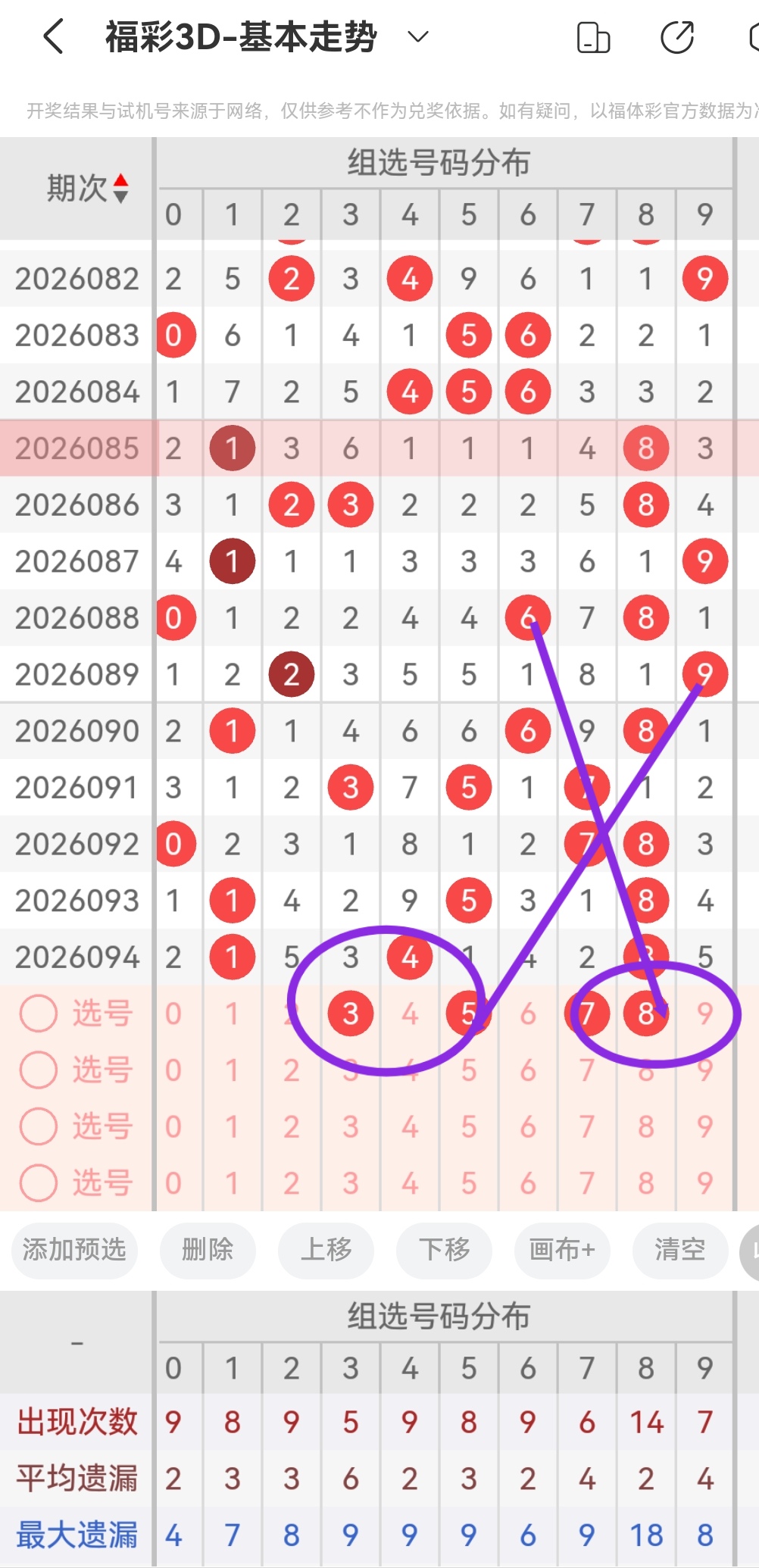Select number 3 in the first 选号 row

350,1013
